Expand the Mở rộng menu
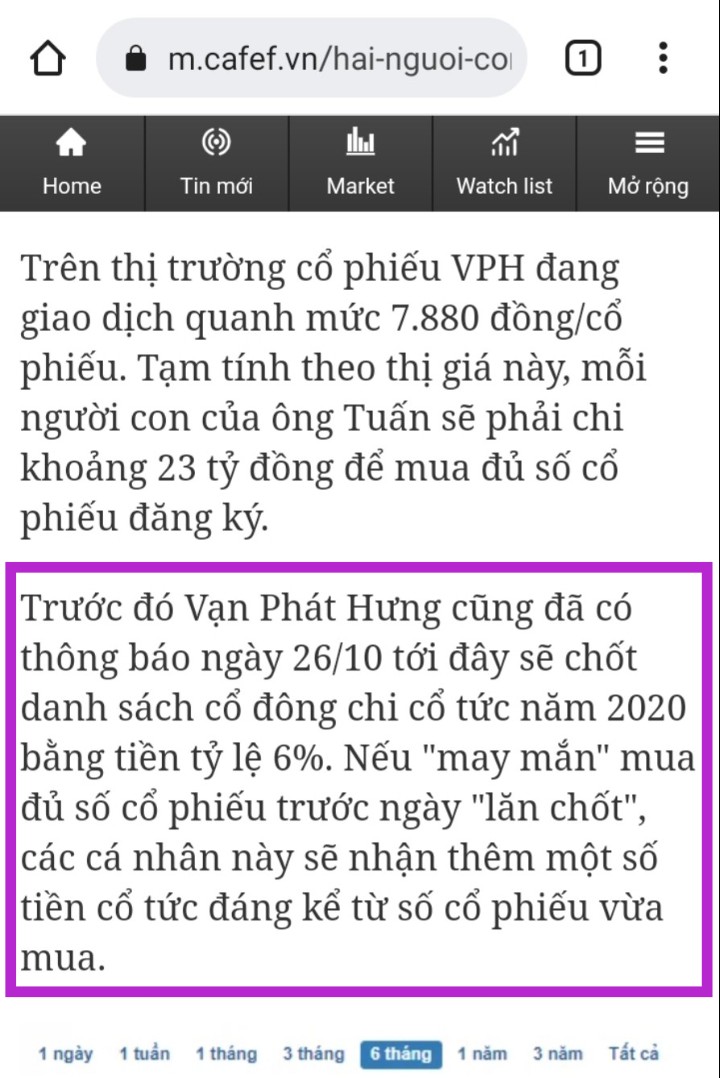This screenshot has width=720, height=1078. point(648,164)
